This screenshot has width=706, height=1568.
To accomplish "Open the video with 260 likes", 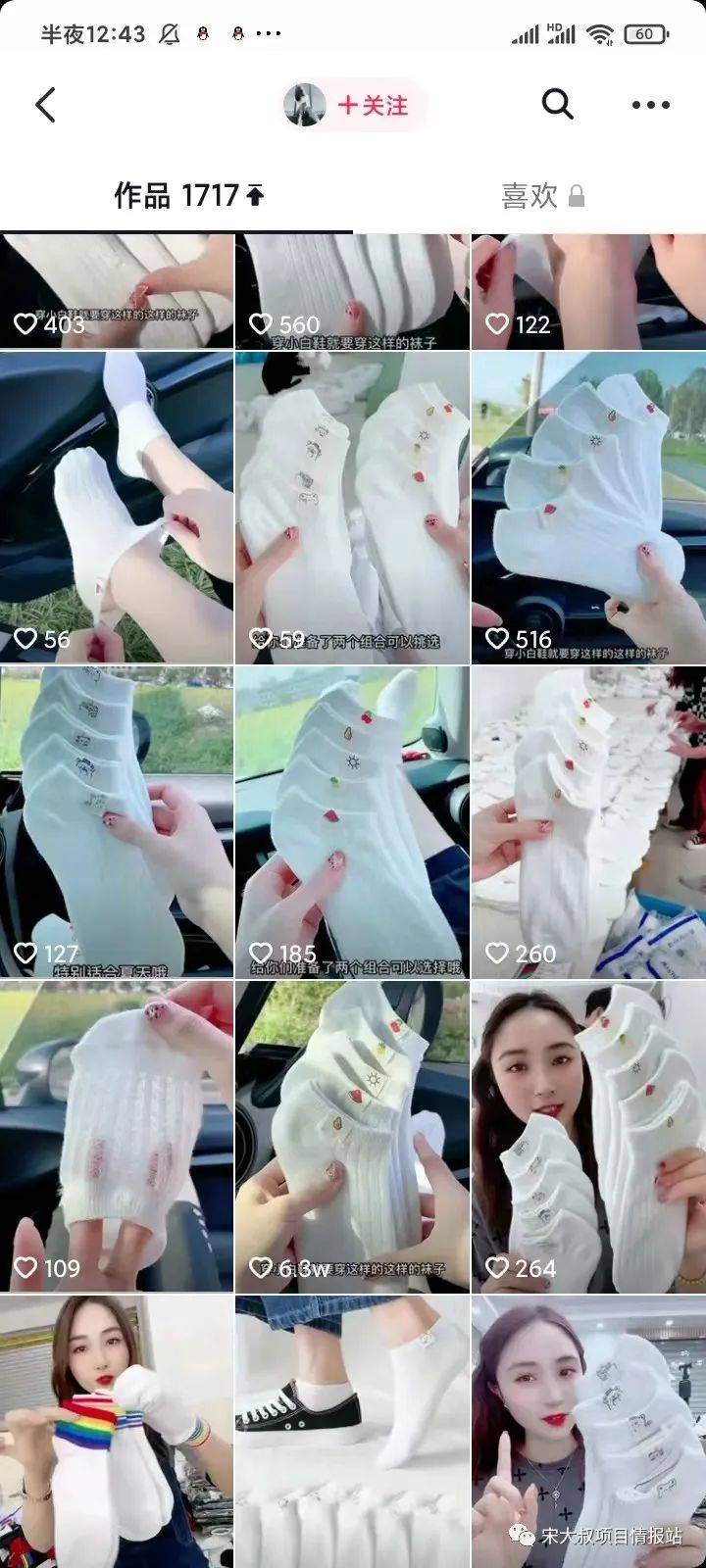I will [x=588, y=821].
